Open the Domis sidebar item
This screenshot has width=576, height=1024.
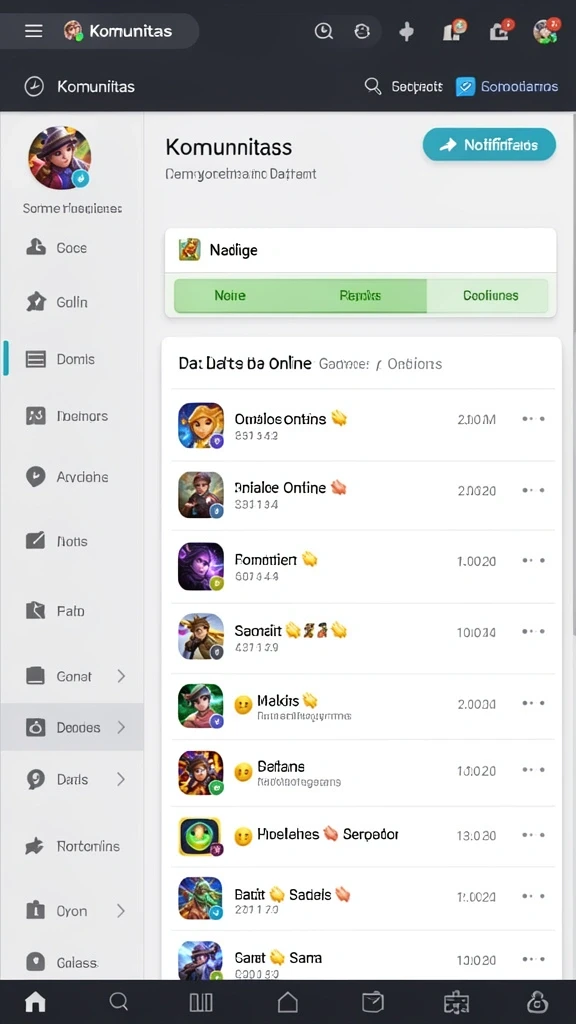coord(72,359)
